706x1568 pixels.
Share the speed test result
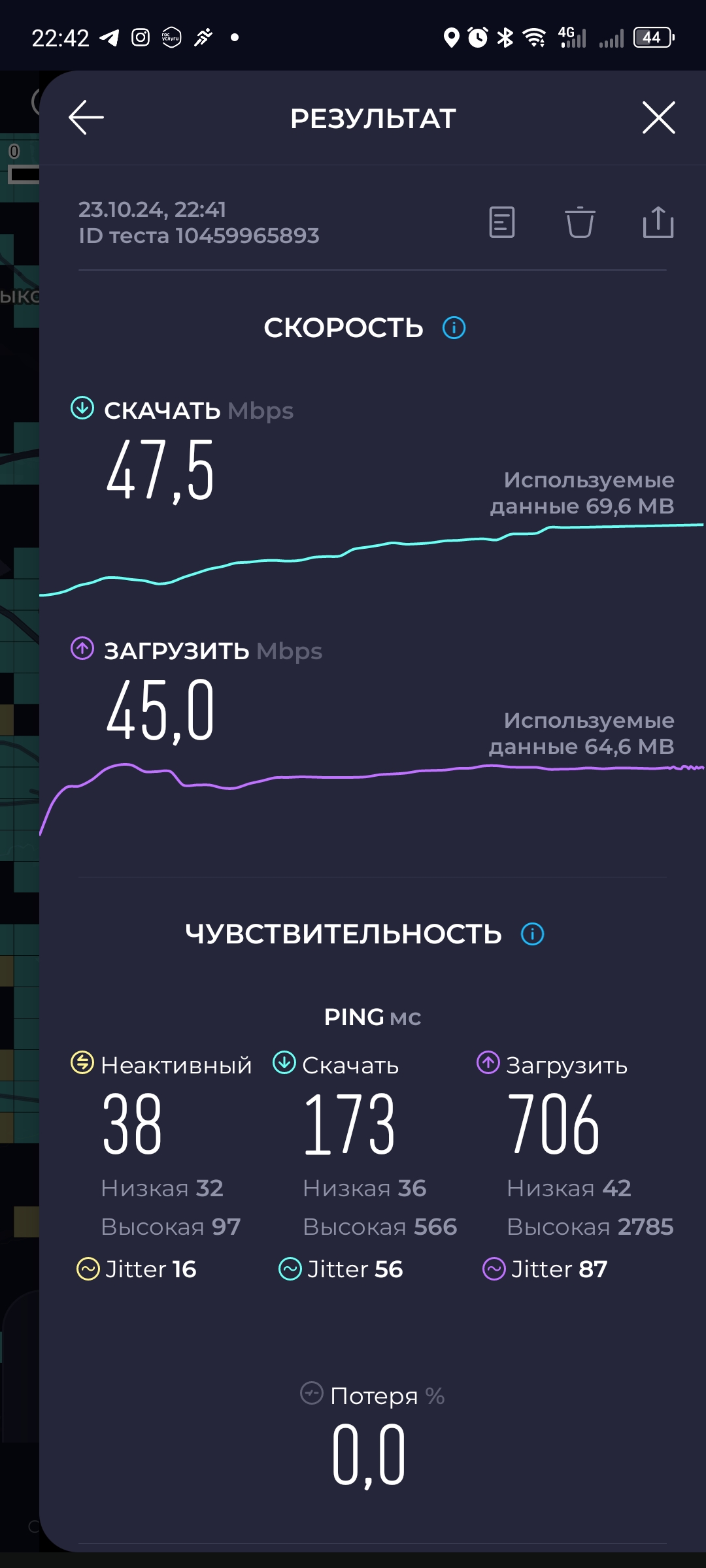[658, 222]
